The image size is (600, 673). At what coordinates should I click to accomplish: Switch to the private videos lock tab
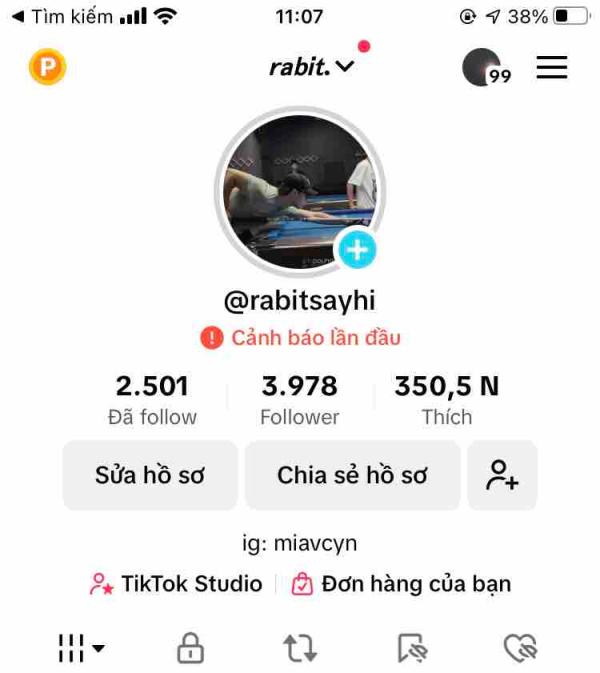190,648
